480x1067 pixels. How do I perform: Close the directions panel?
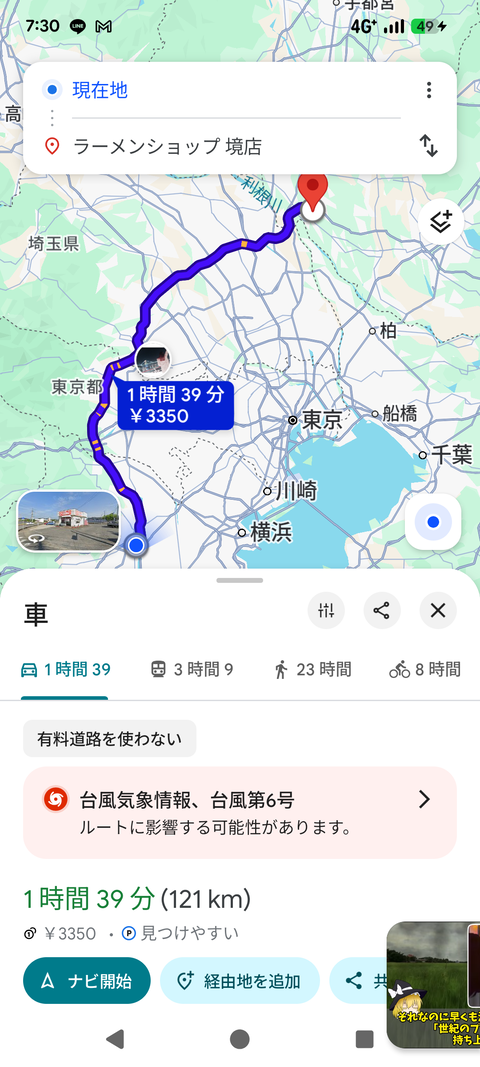438,610
